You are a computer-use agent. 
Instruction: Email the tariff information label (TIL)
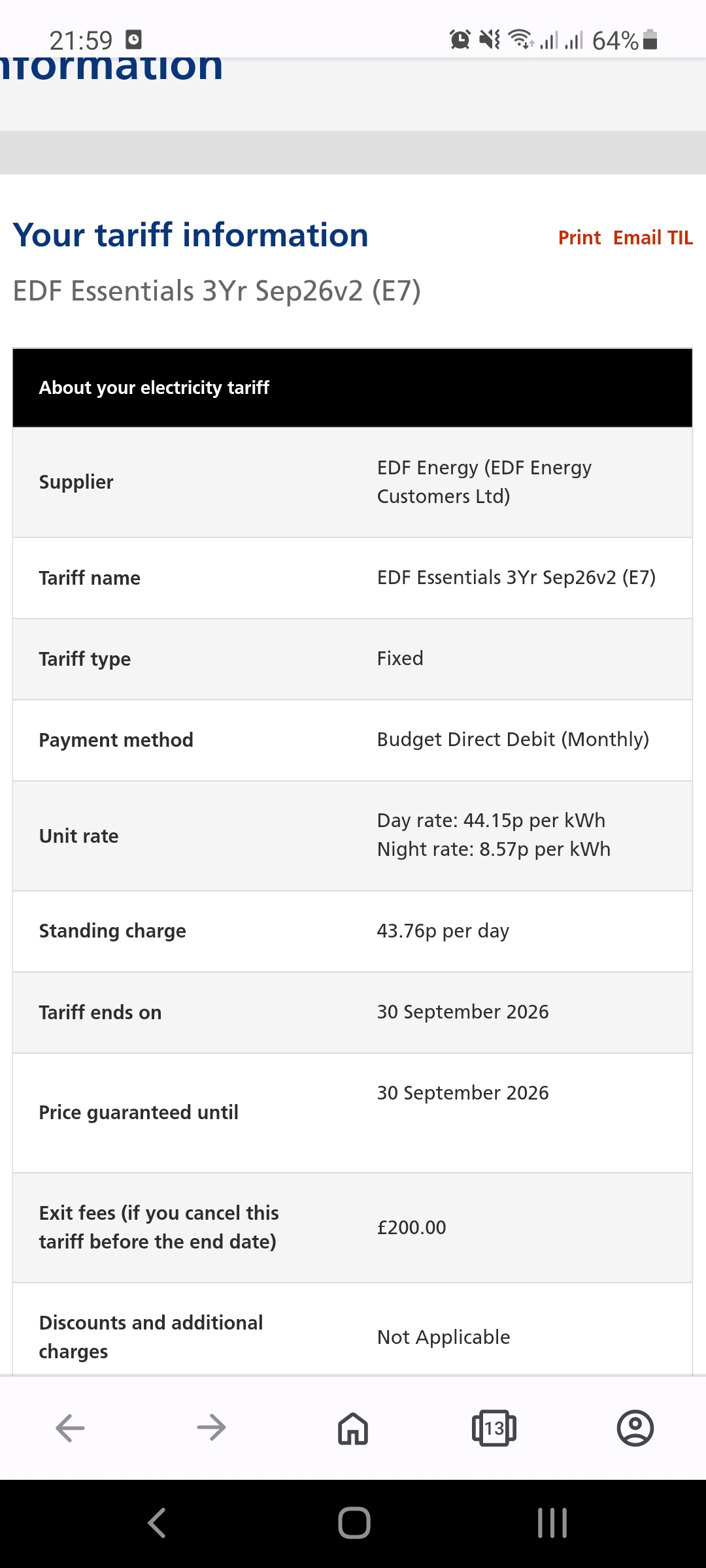652,238
